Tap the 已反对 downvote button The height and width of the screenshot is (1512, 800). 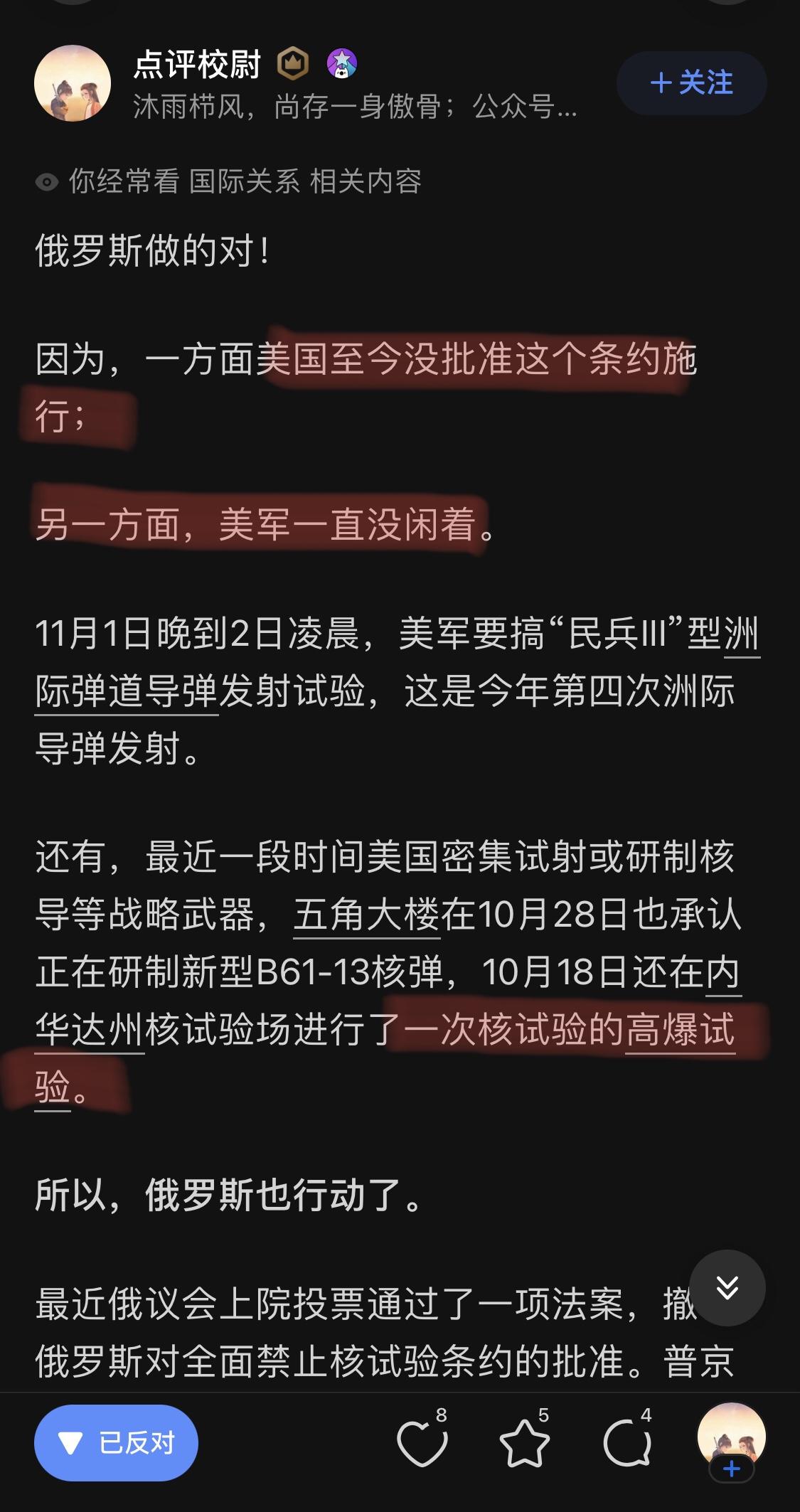[x=116, y=1443]
